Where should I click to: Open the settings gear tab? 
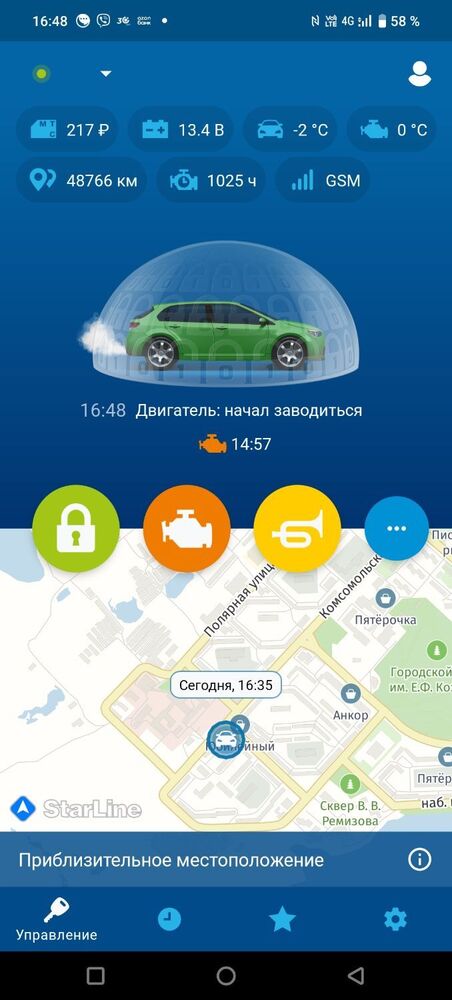[x=395, y=919]
